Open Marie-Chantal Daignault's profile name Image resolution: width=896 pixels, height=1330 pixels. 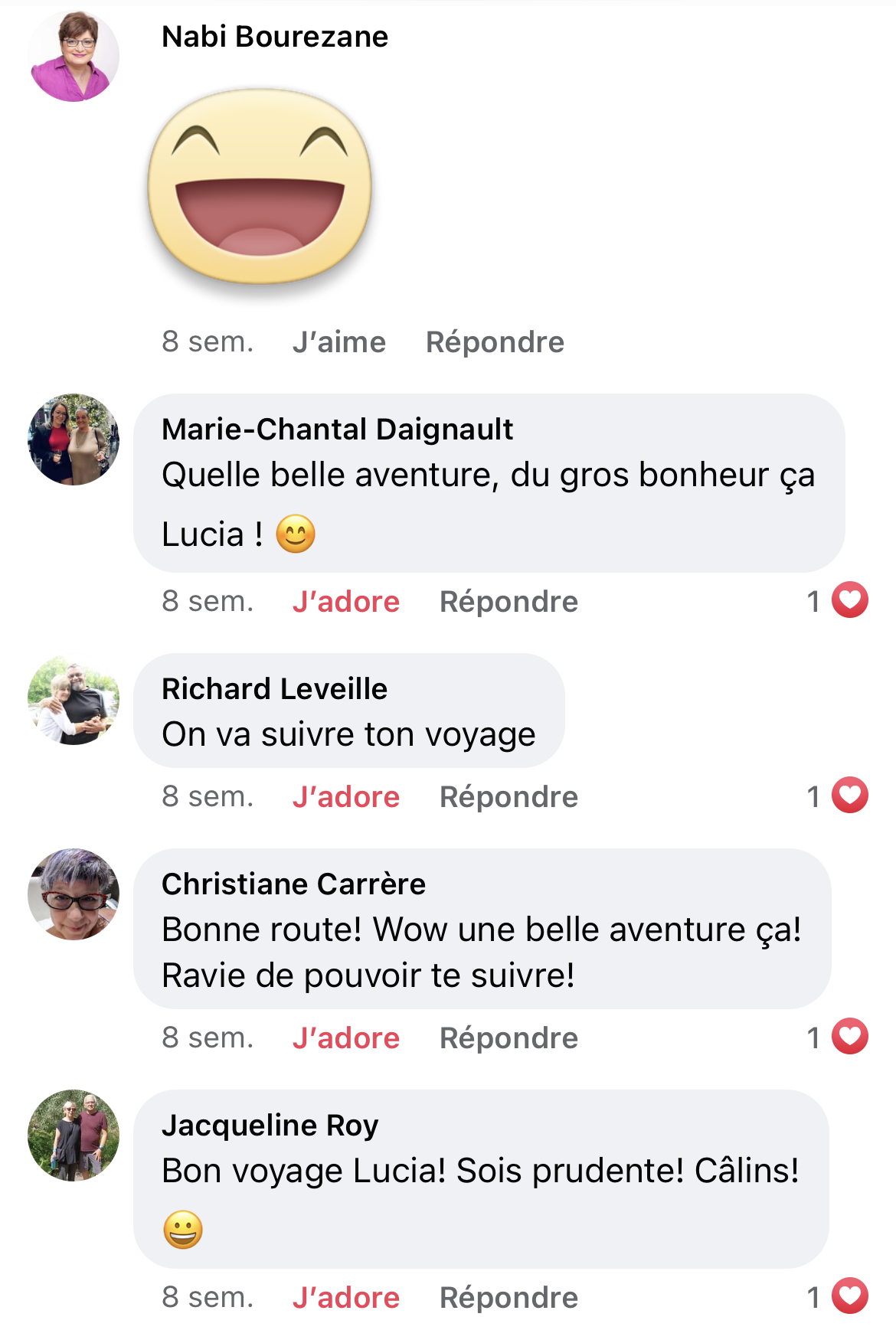point(337,430)
